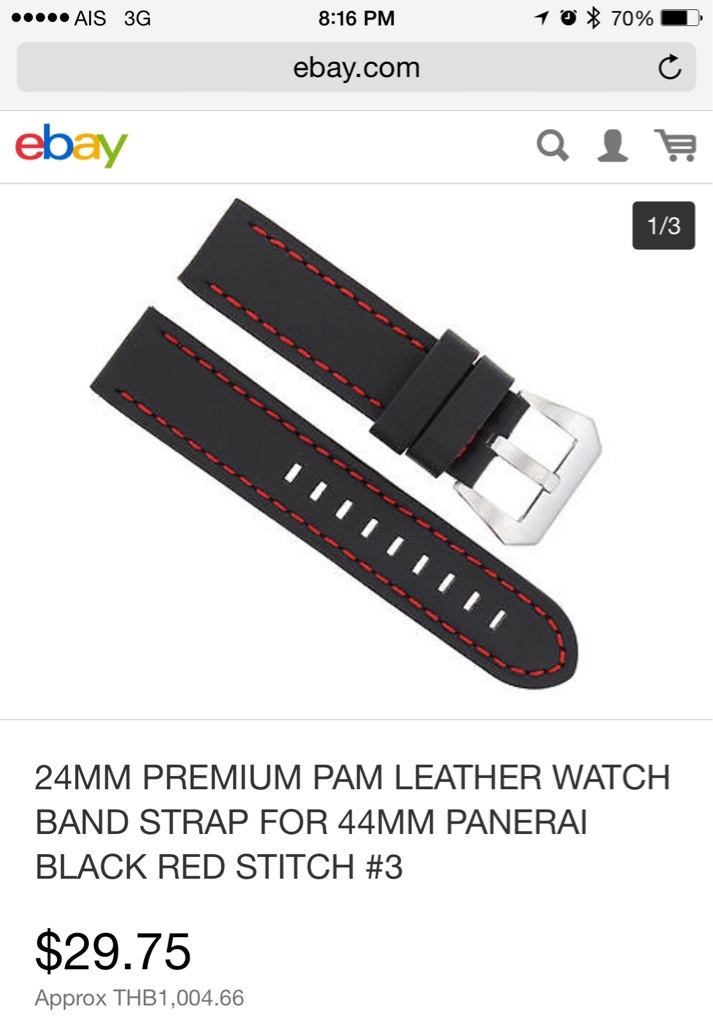This screenshot has width=713, height=1024.
Task: Open eBay search
Action: [552, 146]
